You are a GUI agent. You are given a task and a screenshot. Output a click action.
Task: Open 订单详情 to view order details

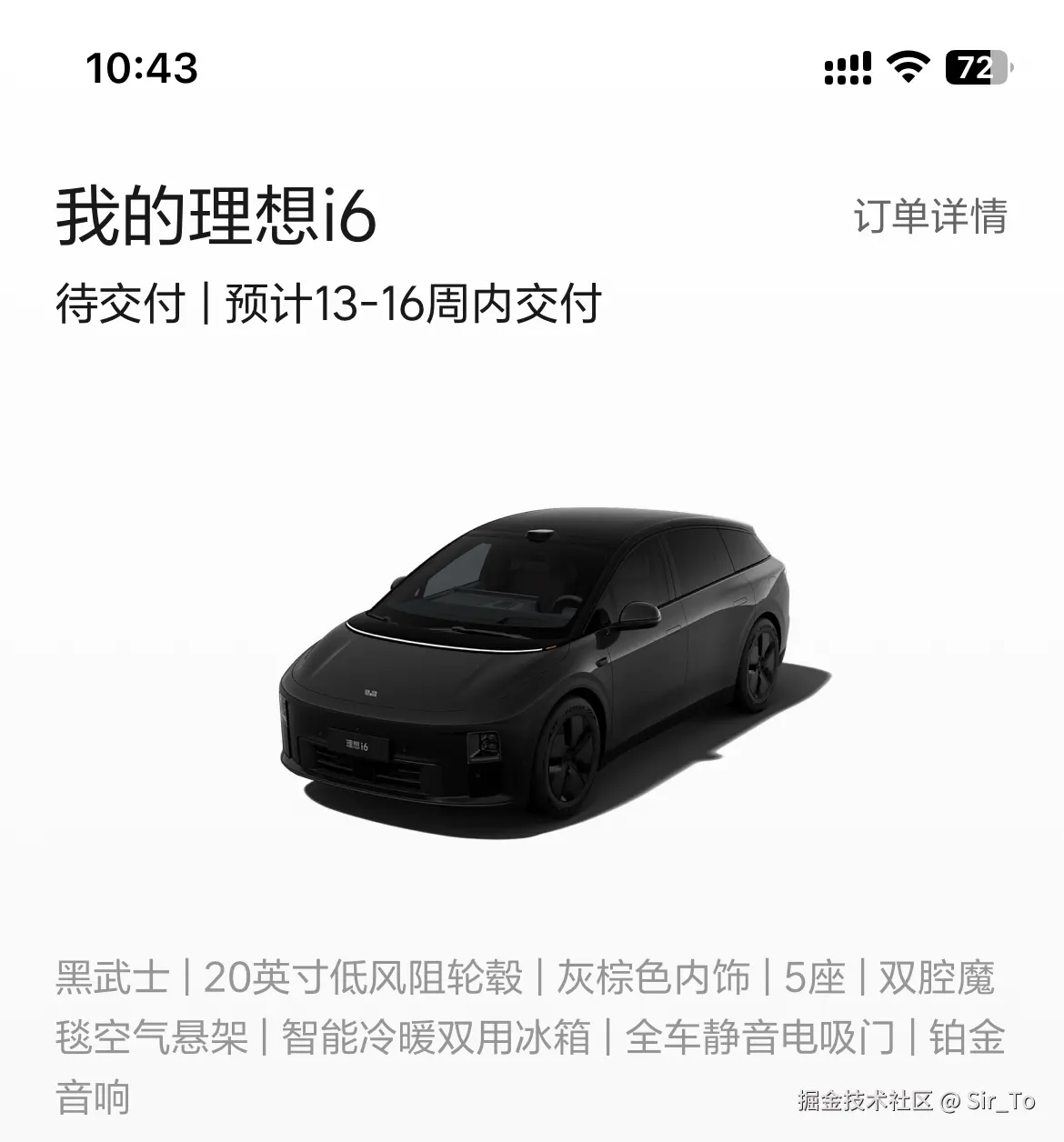(x=929, y=215)
